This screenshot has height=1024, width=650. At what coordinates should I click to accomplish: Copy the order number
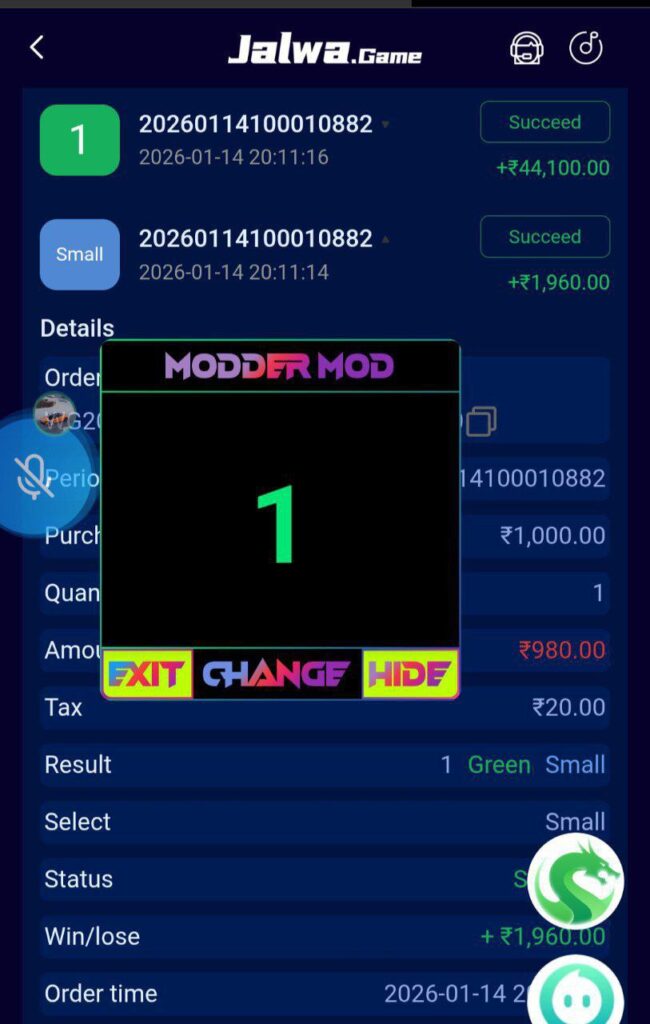481,421
